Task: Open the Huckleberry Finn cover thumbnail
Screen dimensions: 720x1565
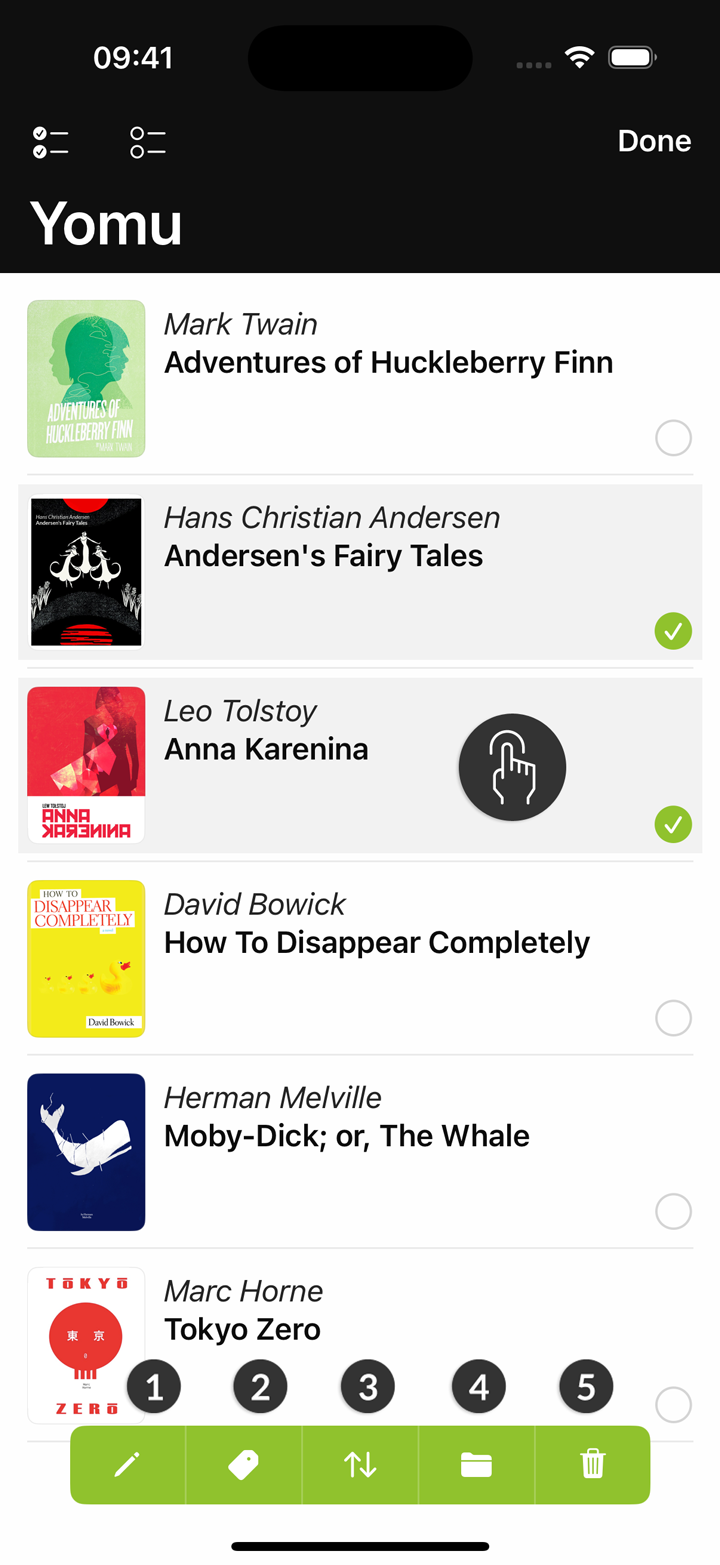Action: (86, 378)
